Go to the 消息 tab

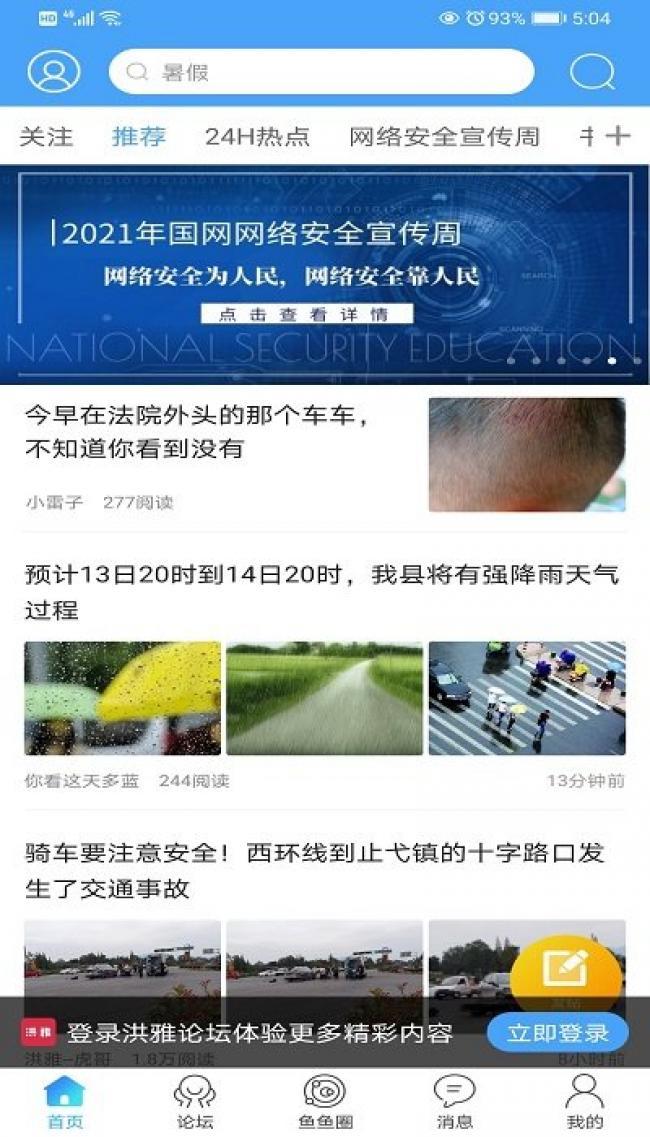pos(454,1101)
